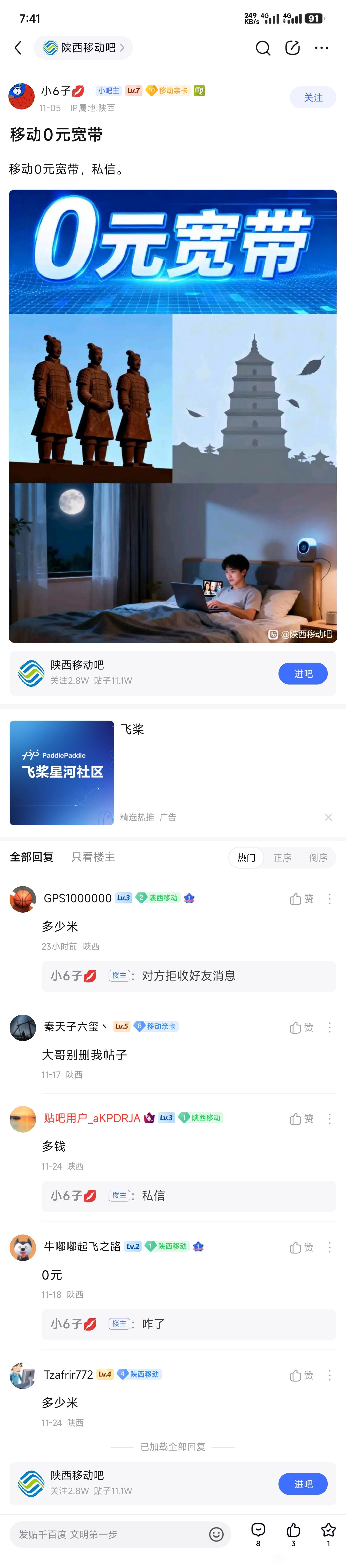The height and width of the screenshot is (1568, 346).
Task: Open the 陕西移动吧 forum chip
Action: (x=83, y=47)
